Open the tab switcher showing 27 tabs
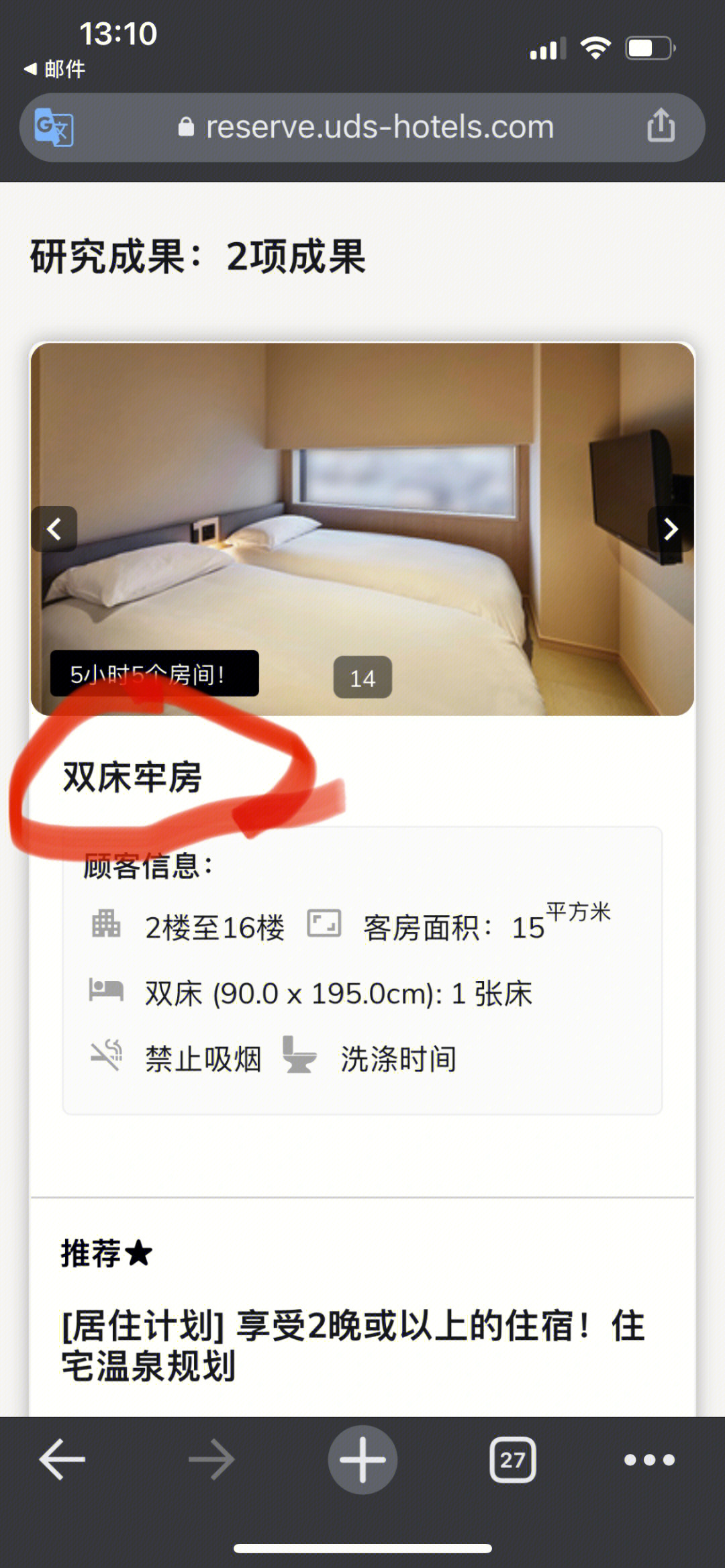This screenshot has height=1568, width=725. [513, 1460]
